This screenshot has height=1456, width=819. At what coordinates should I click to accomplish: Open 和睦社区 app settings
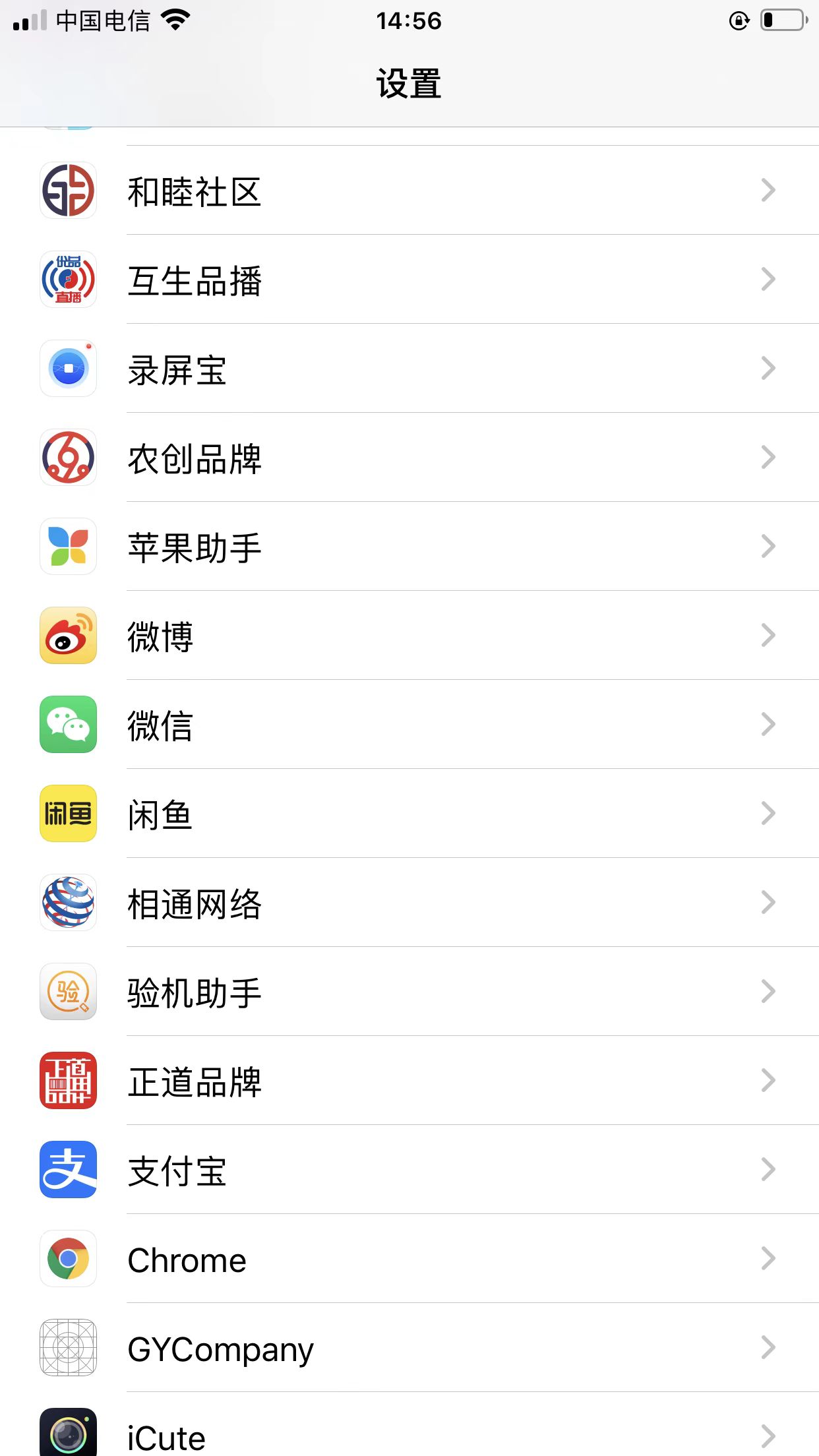(409, 191)
